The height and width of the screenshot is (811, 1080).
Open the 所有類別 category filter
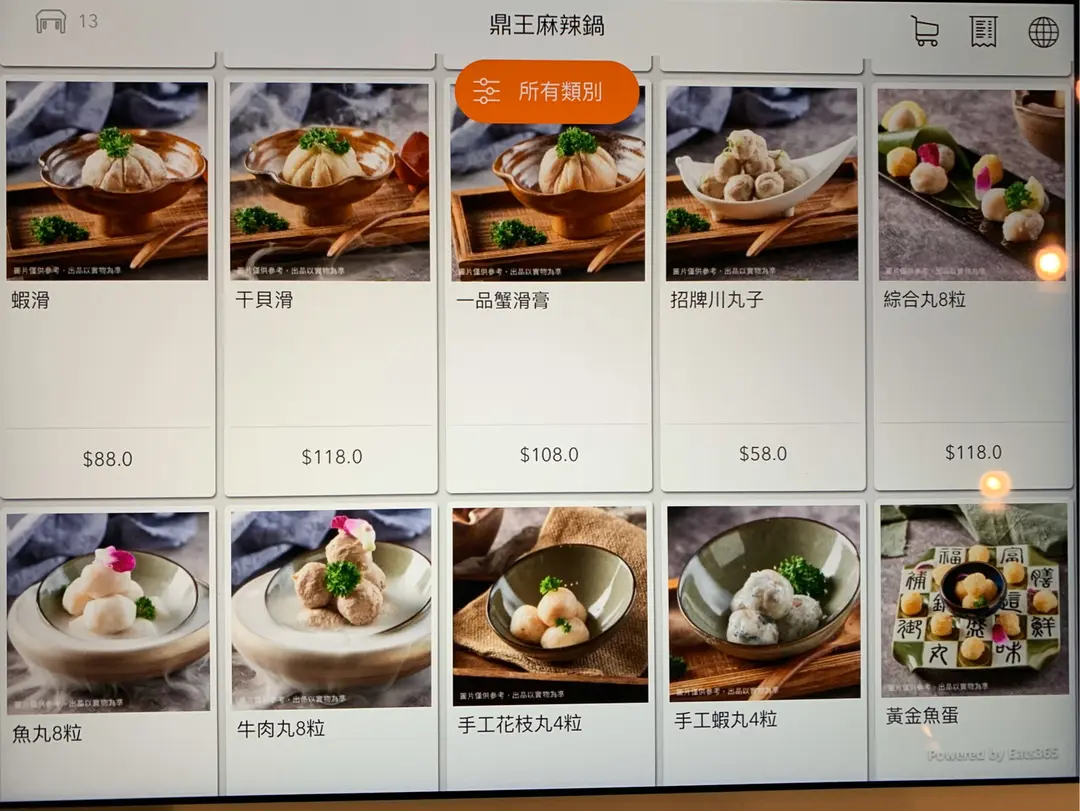[x=546, y=92]
